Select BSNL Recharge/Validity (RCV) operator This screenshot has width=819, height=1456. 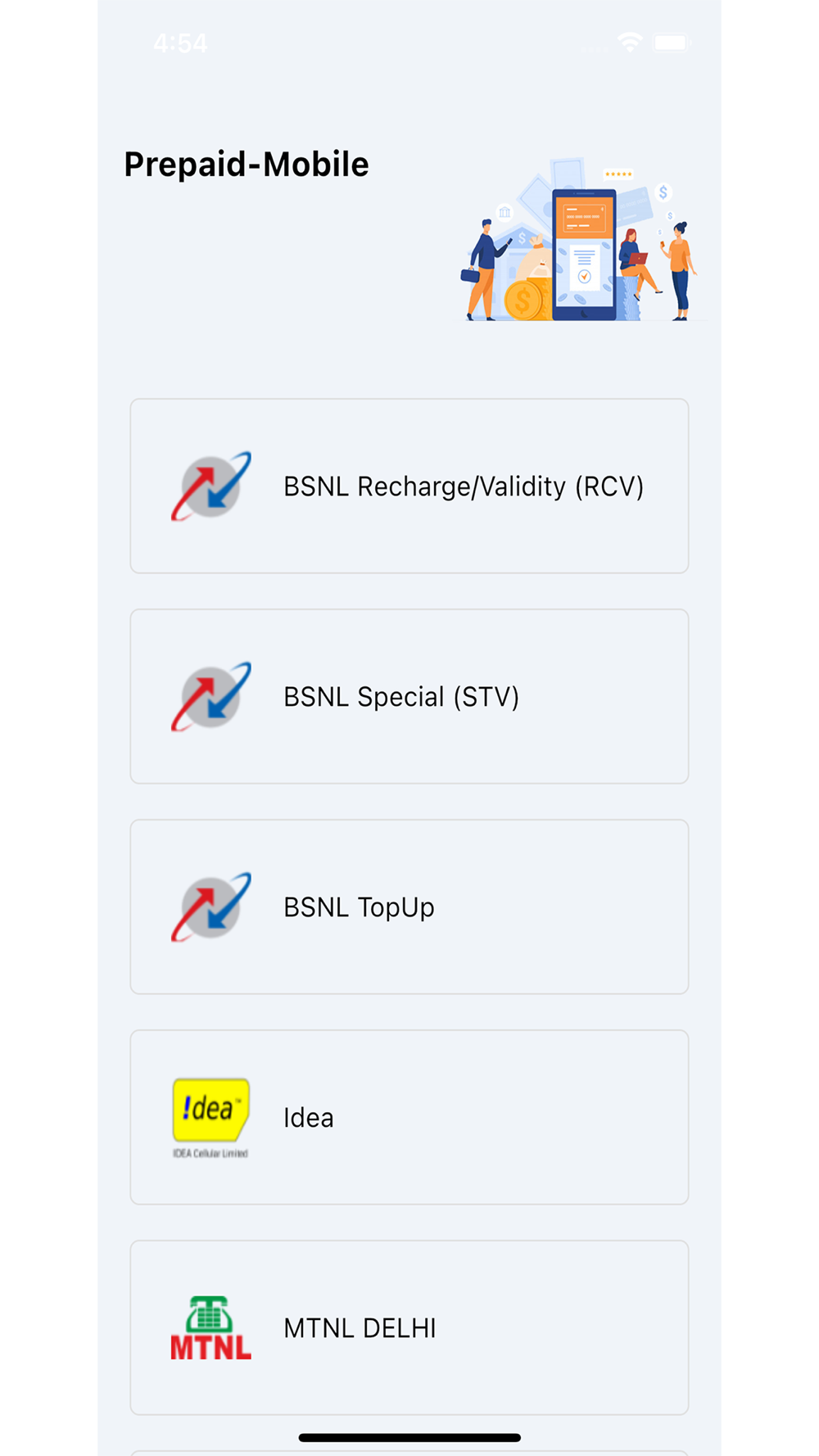(x=409, y=486)
